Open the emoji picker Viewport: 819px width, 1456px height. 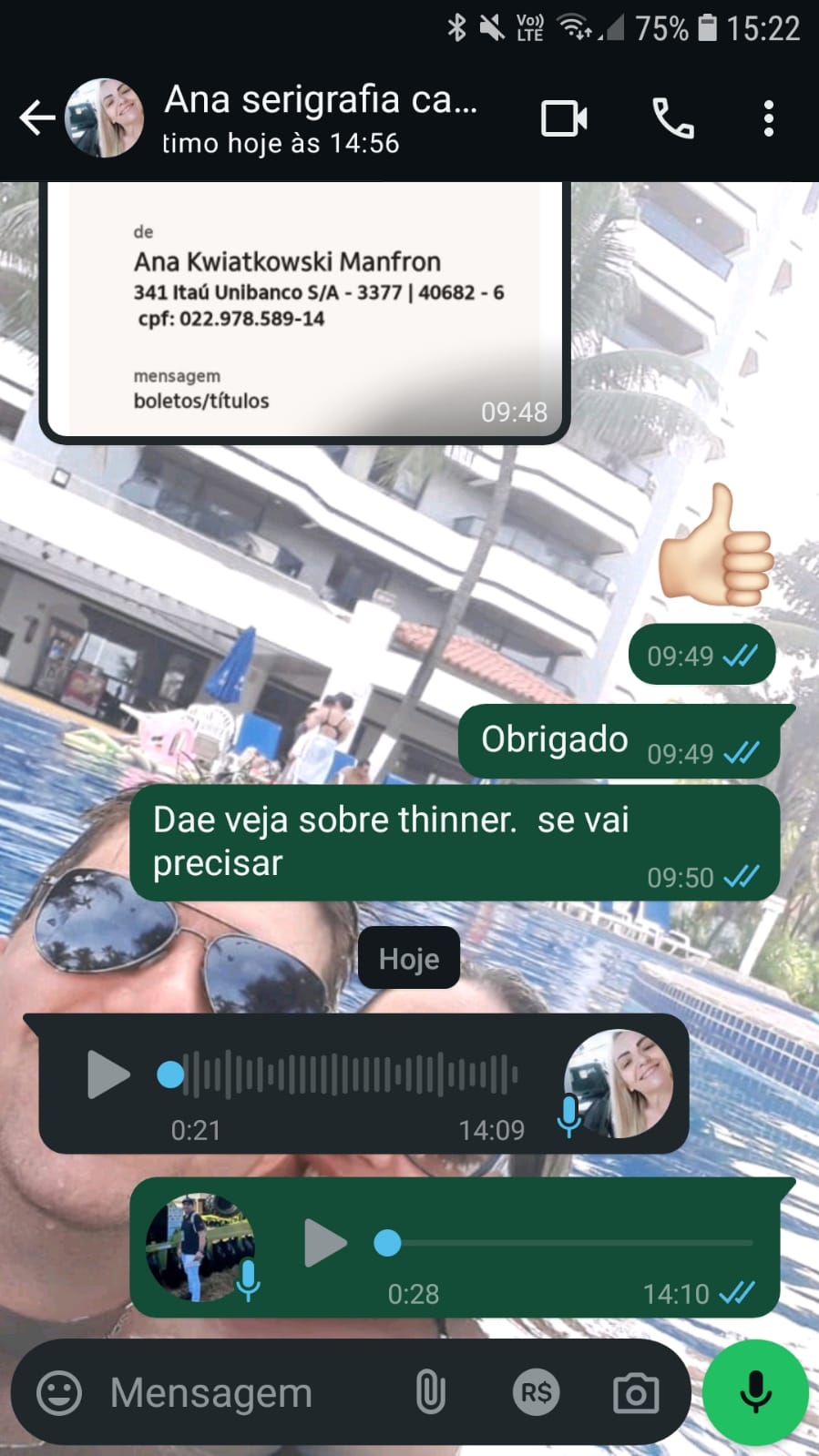click(59, 1393)
